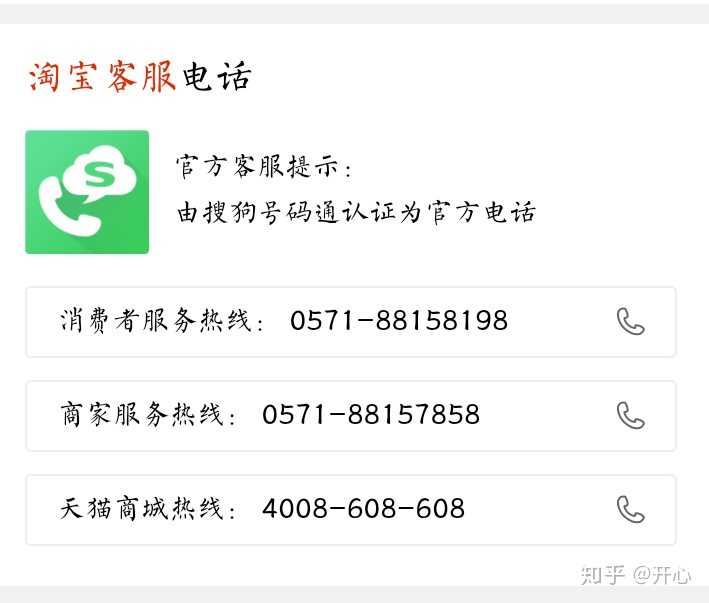
Task: Call the 消费者服务热线 number 0571-88158198
Action: click(x=630, y=321)
